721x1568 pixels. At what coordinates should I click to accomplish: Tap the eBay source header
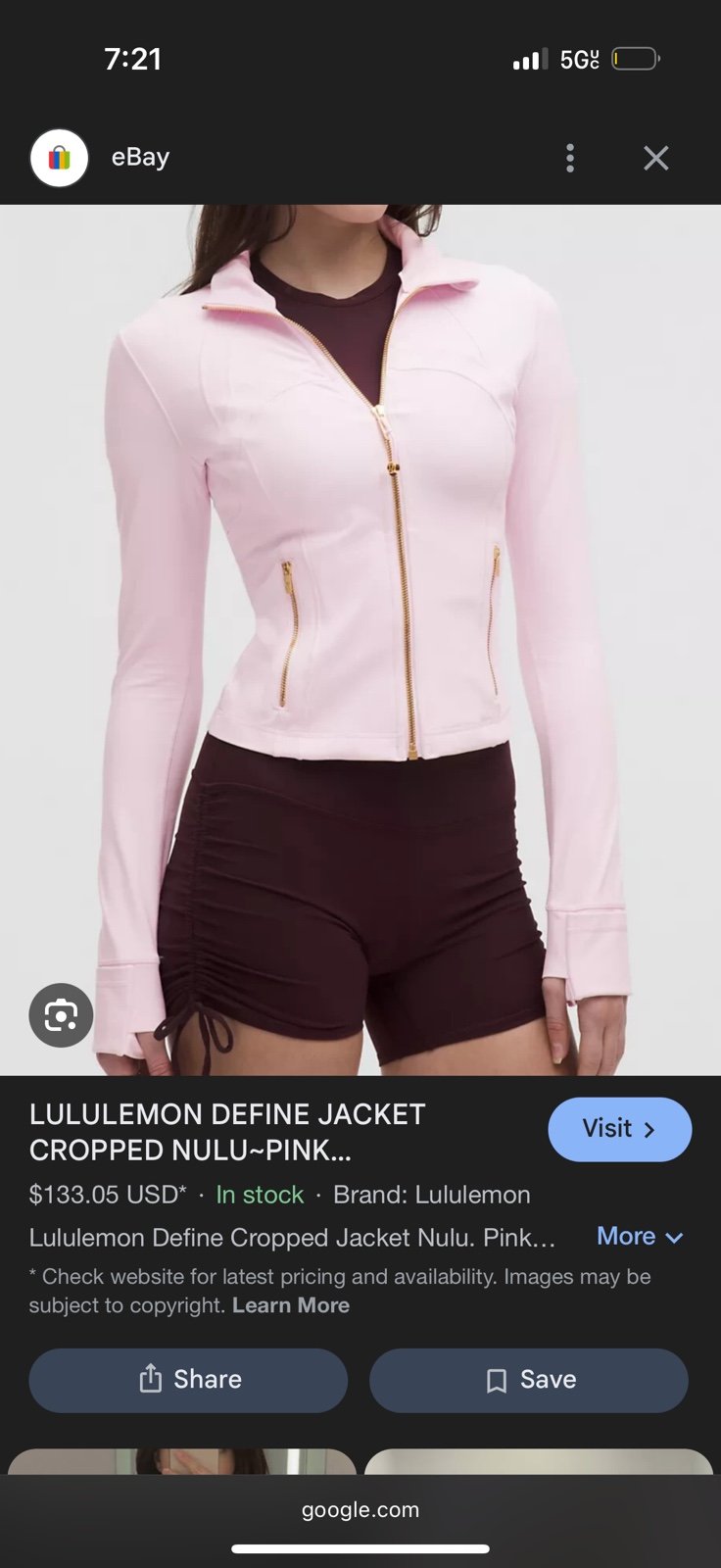click(139, 158)
